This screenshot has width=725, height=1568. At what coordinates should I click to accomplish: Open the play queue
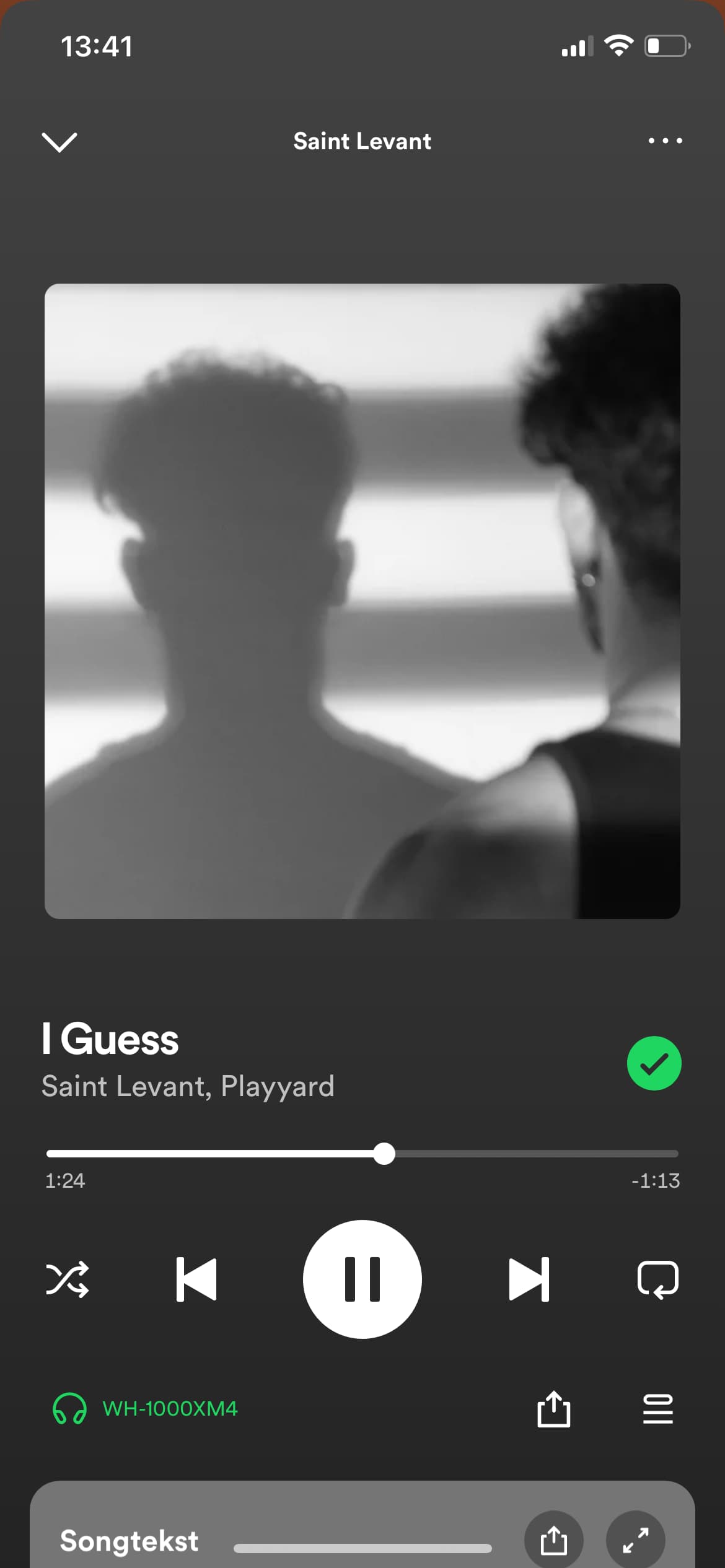(x=657, y=1409)
